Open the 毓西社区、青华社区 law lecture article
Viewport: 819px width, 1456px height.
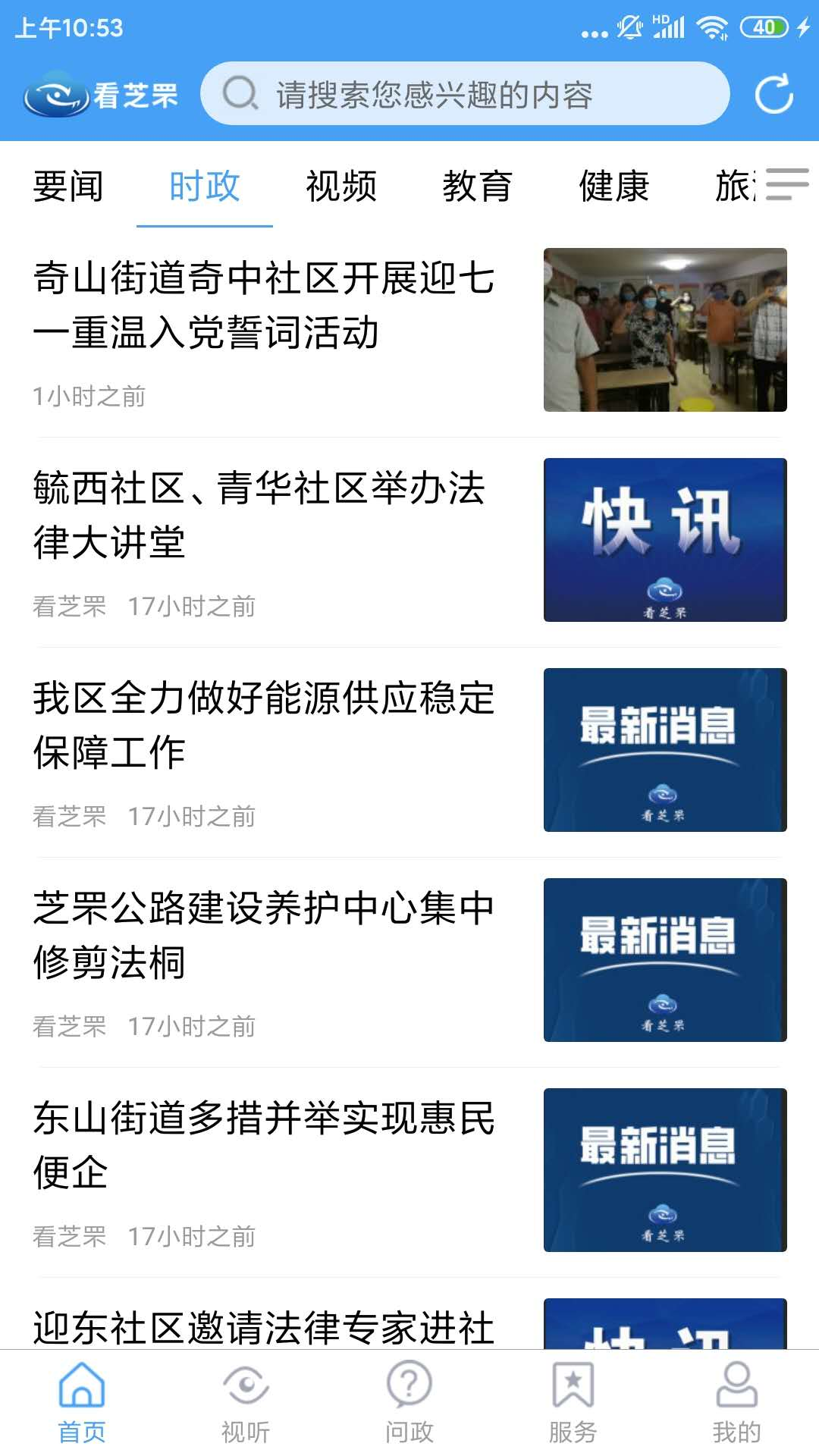259,515
